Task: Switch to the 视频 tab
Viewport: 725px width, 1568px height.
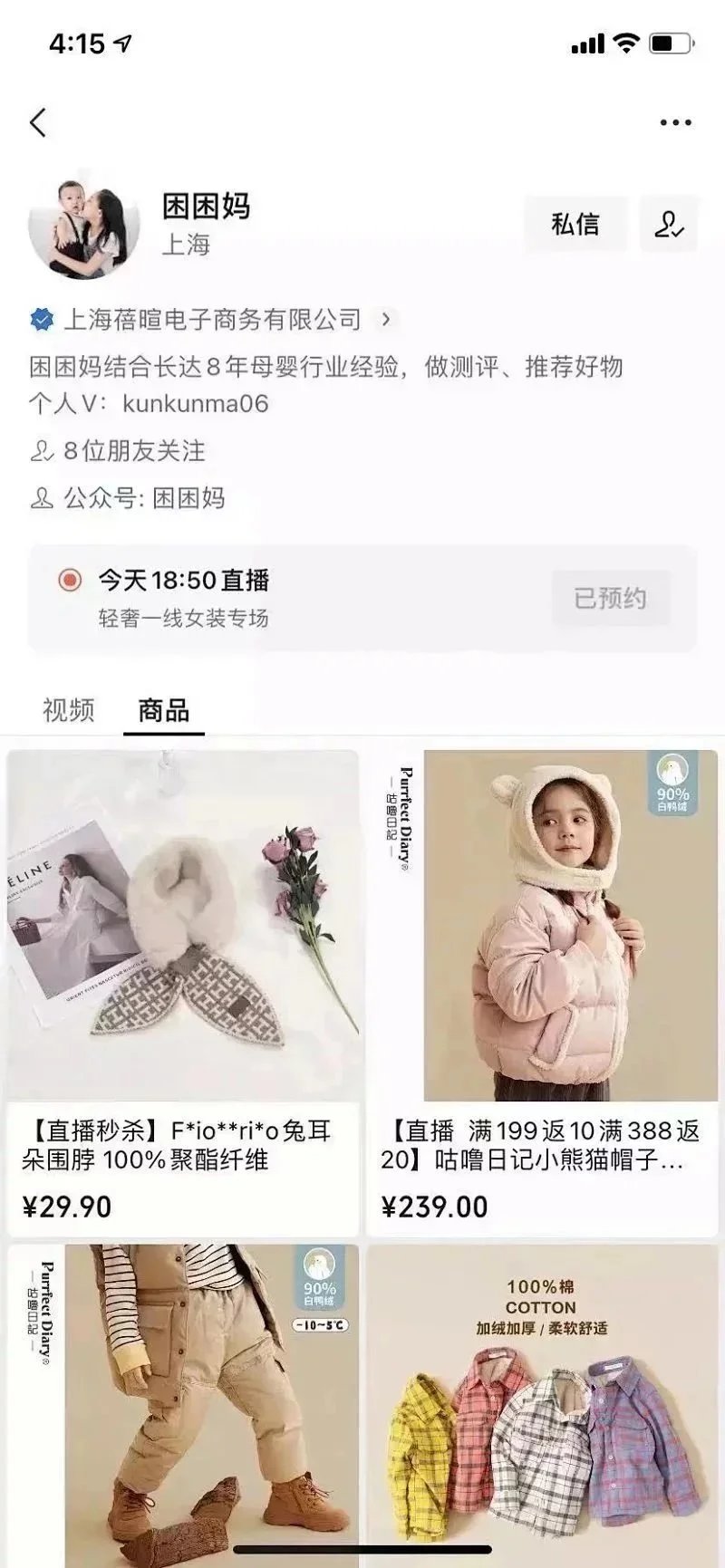Action: pyautogui.click(x=68, y=709)
